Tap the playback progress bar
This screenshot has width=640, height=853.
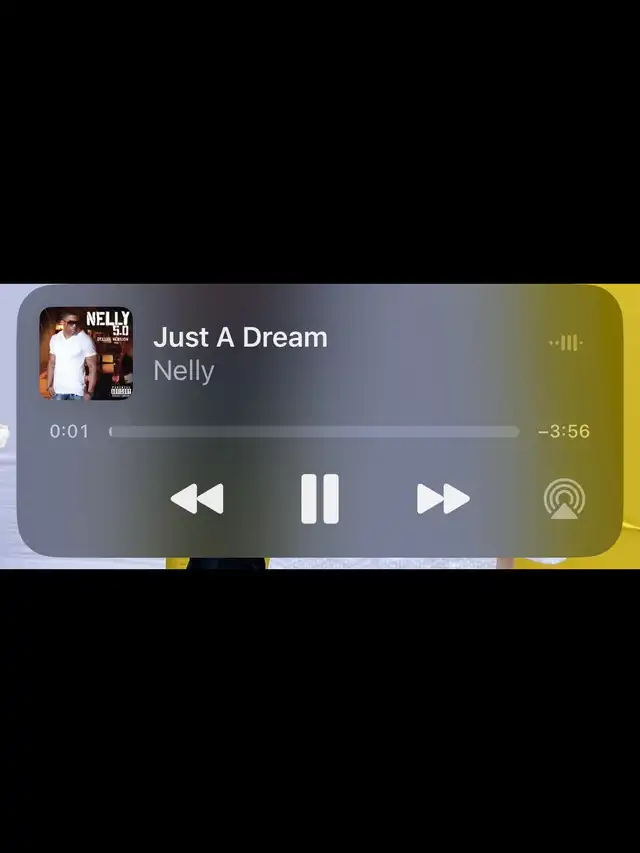314,432
